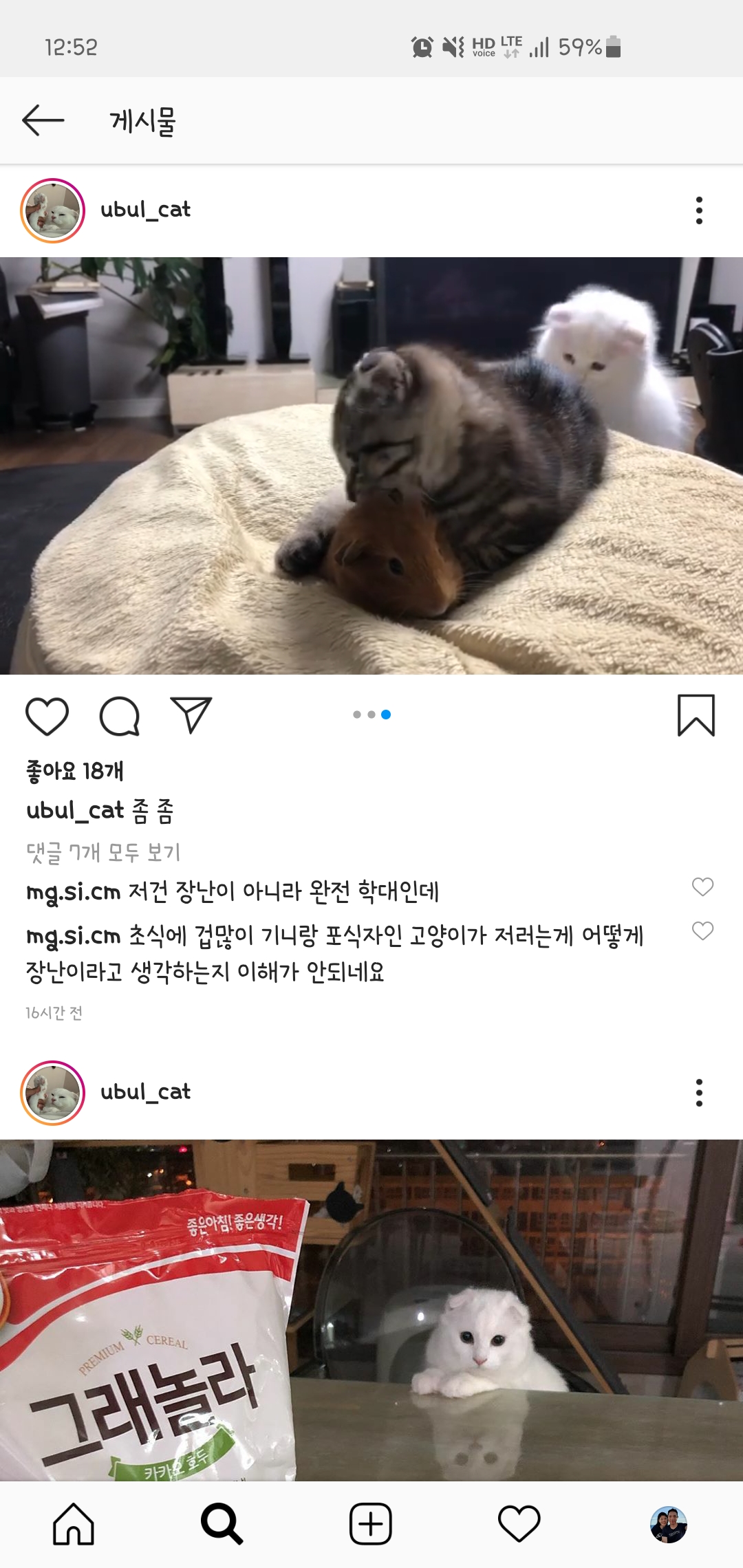Go back using the arrow icon
The height and width of the screenshot is (1568, 743).
(x=43, y=120)
